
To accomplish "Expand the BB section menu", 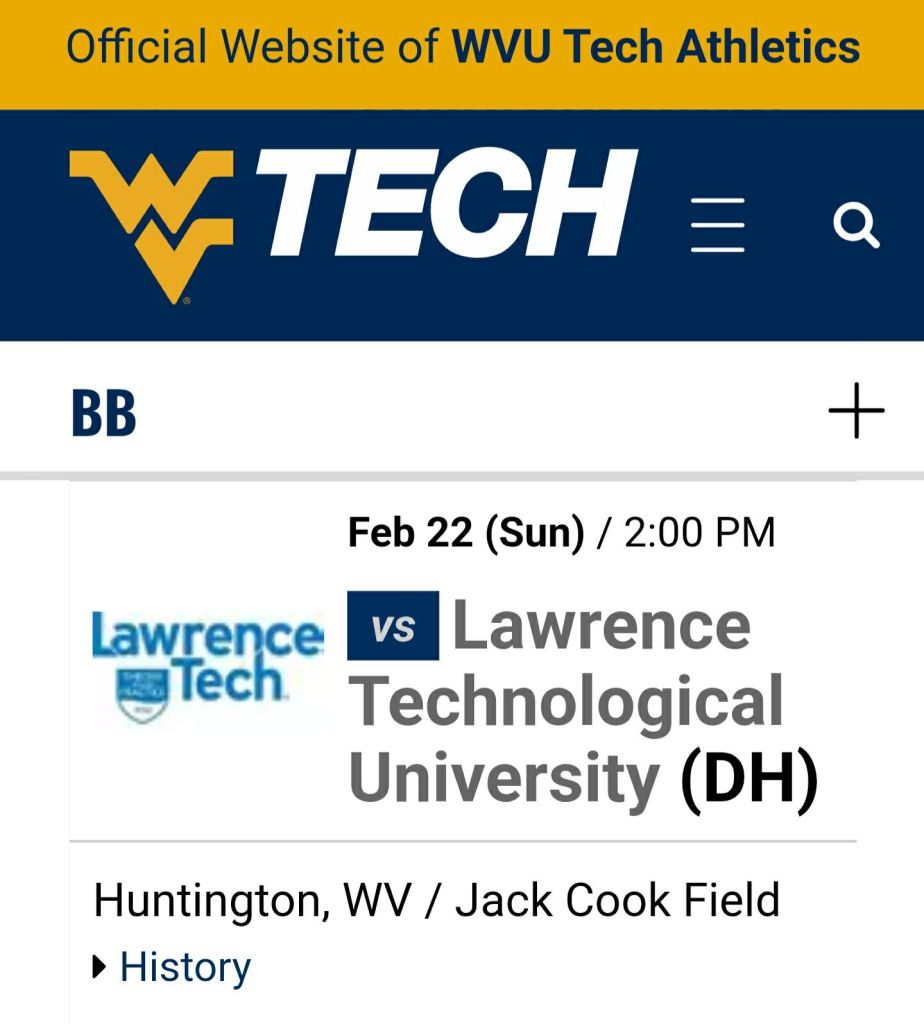I will point(856,411).
